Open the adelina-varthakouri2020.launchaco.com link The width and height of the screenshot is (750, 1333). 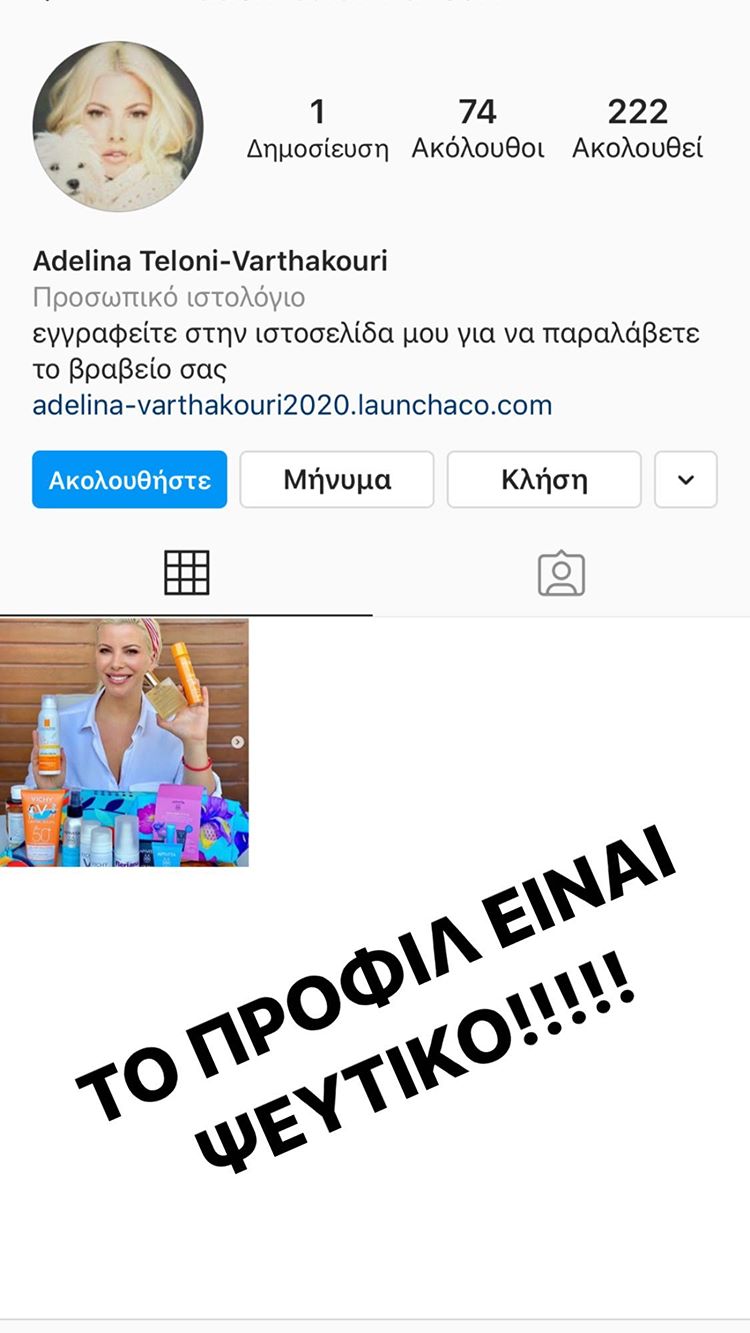pos(292,406)
